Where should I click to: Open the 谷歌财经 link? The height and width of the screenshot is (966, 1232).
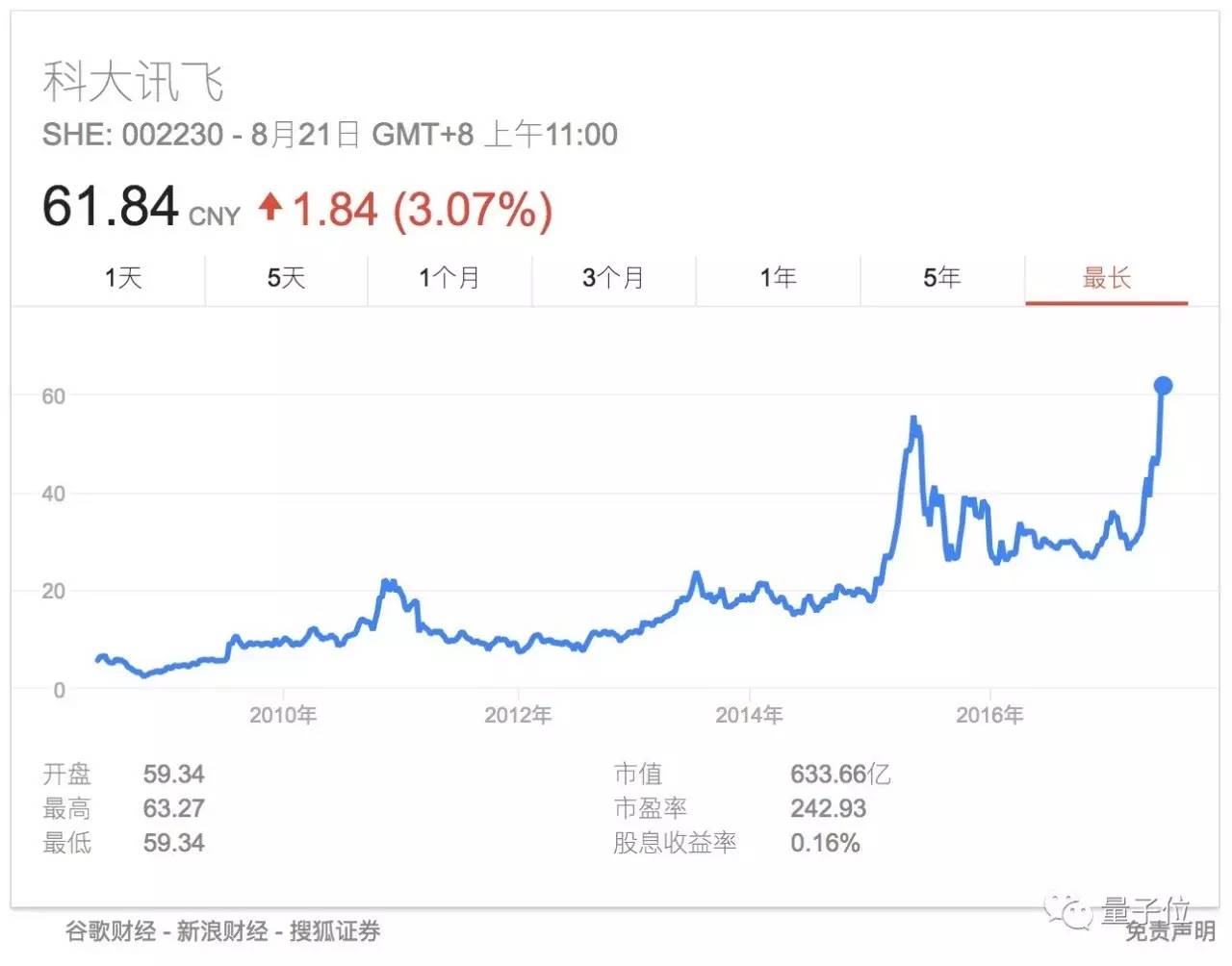coord(110,930)
